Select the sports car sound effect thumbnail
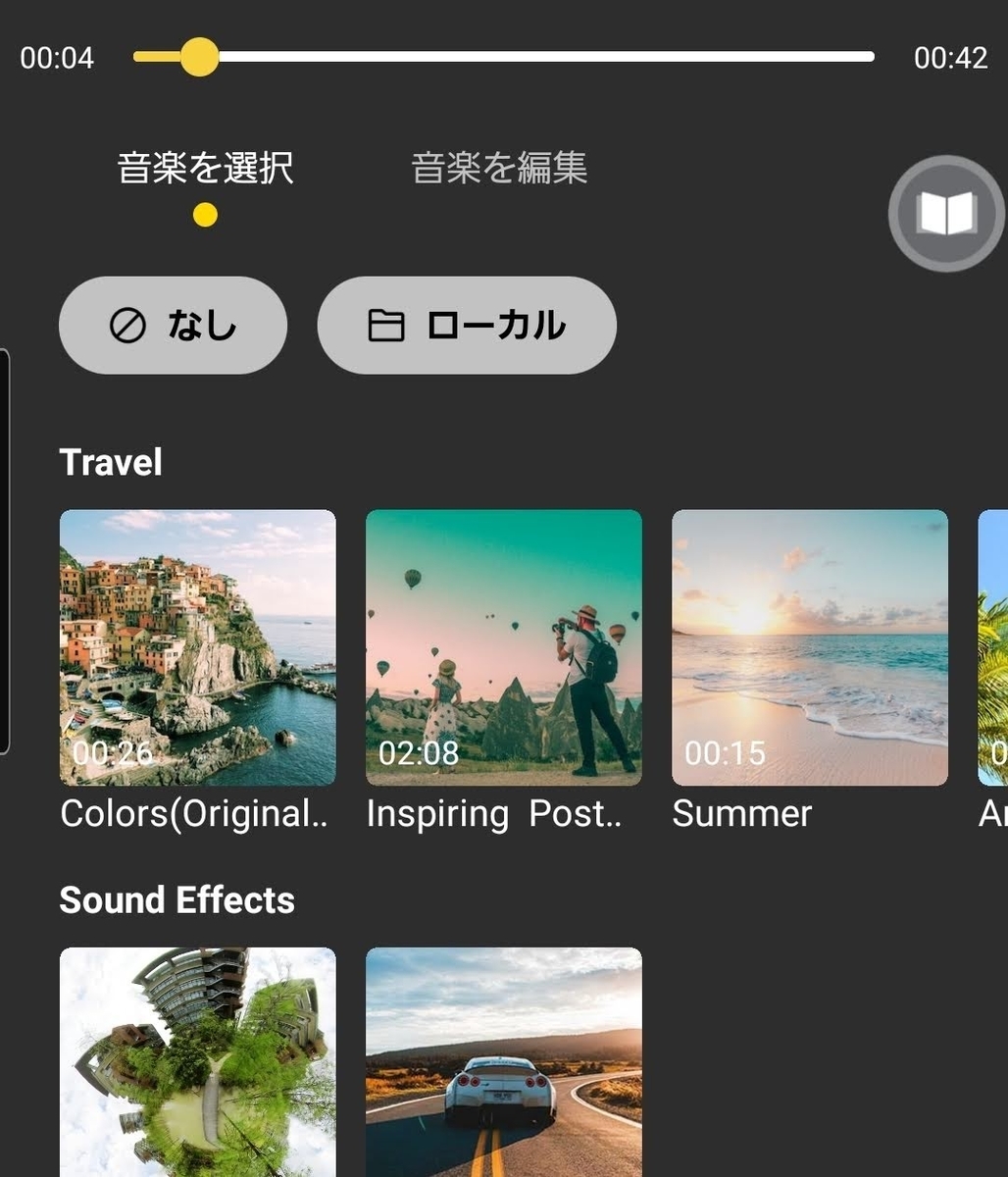Image resolution: width=1008 pixels, height=1177 pixels. (x=503, y=1059)
